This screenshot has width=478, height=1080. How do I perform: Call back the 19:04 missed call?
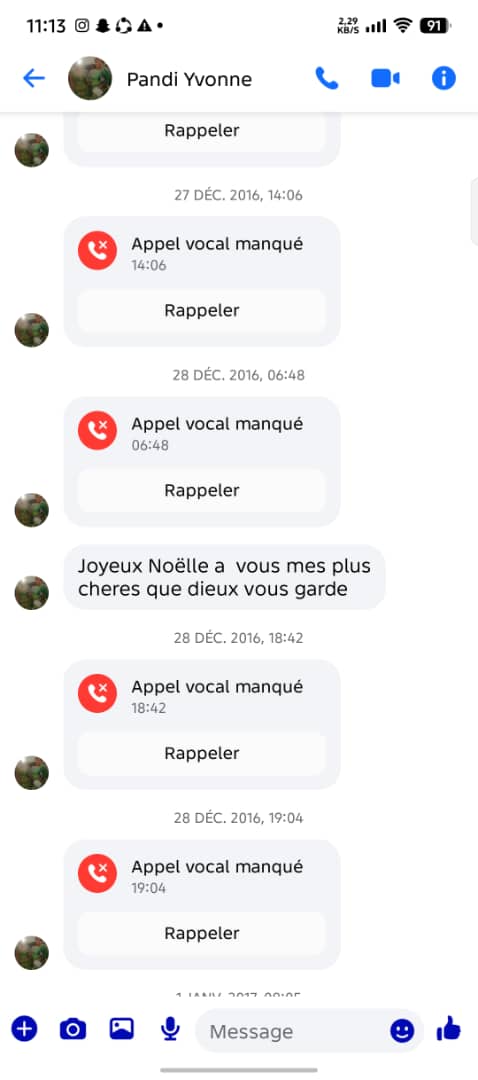(x=202, y=933)
